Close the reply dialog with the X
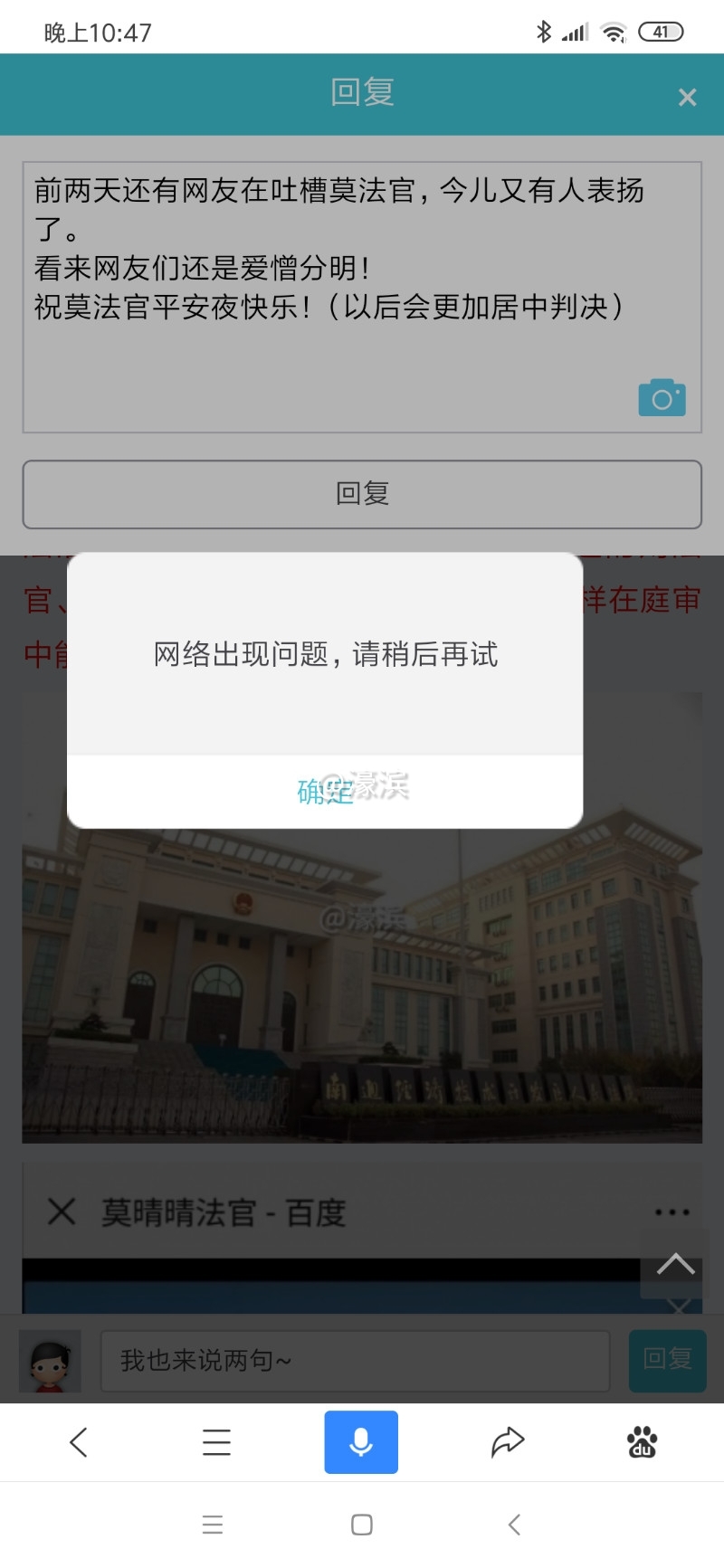 point(687,97)
